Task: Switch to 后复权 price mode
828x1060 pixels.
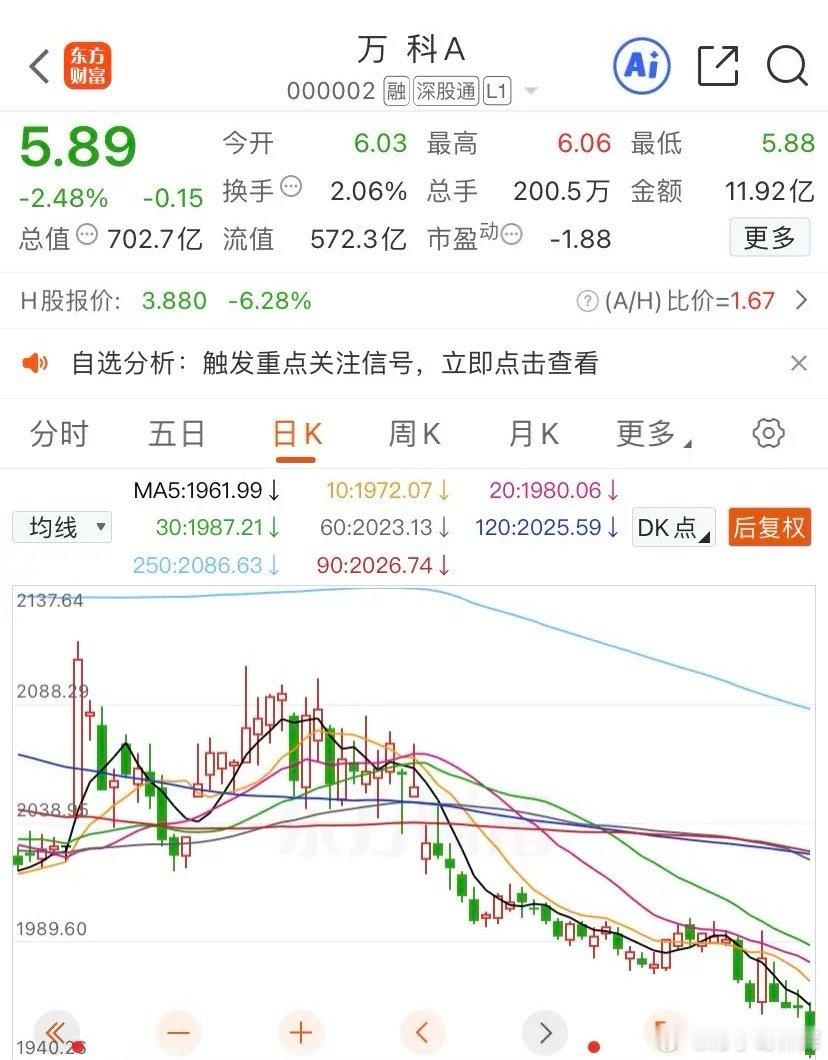Action: coord(768,527)
